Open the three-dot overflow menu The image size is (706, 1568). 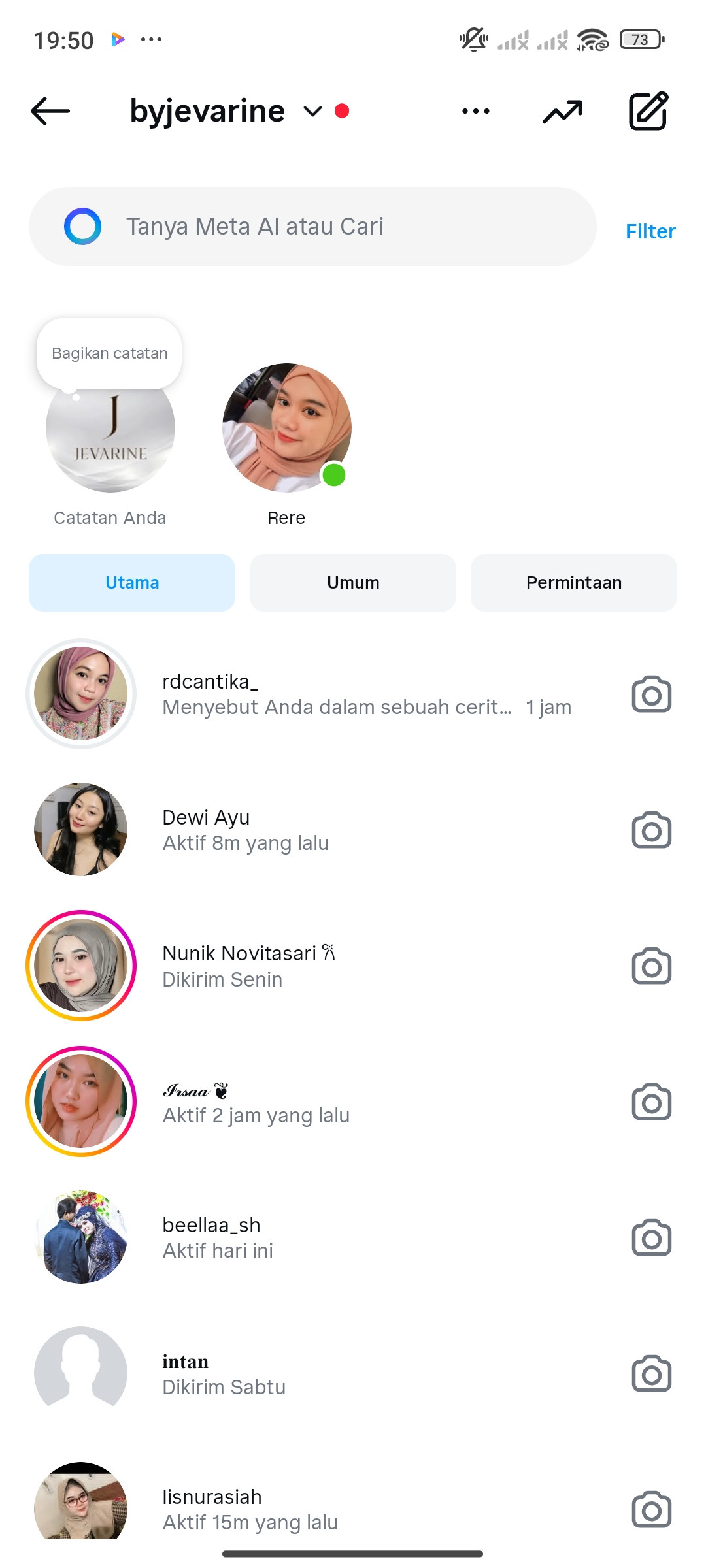(476, 111)
